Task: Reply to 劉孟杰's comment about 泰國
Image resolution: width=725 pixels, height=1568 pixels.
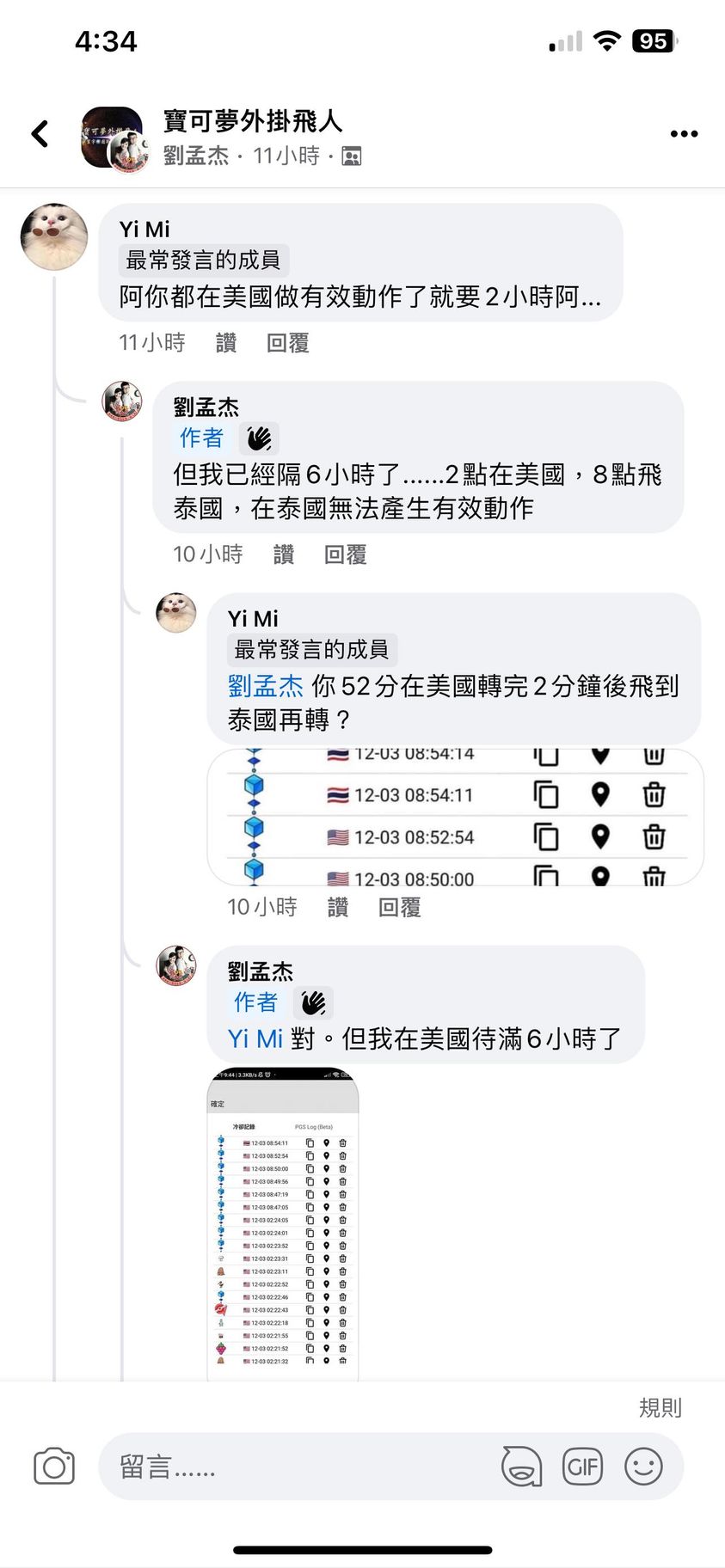Action: [345, 554]
